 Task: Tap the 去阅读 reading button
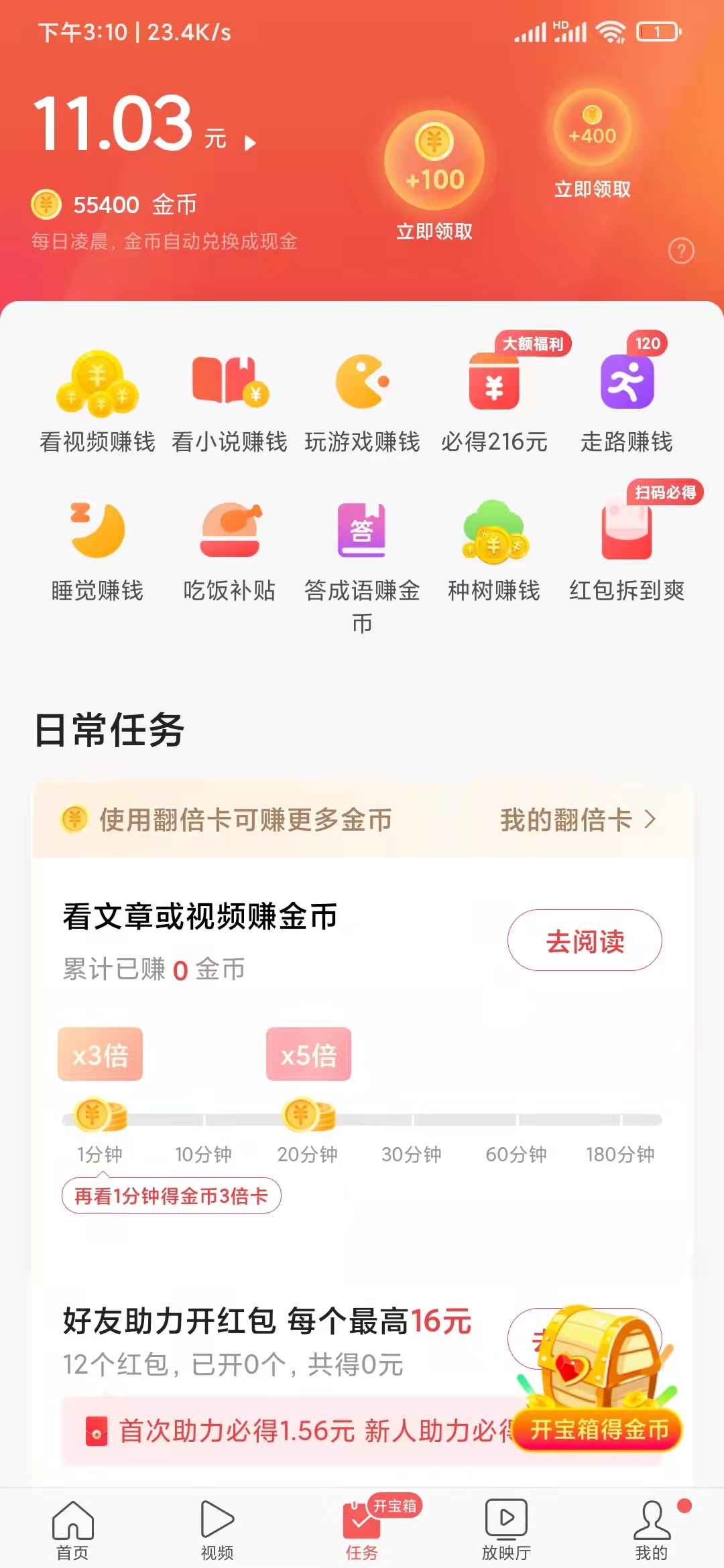point(584,941)
